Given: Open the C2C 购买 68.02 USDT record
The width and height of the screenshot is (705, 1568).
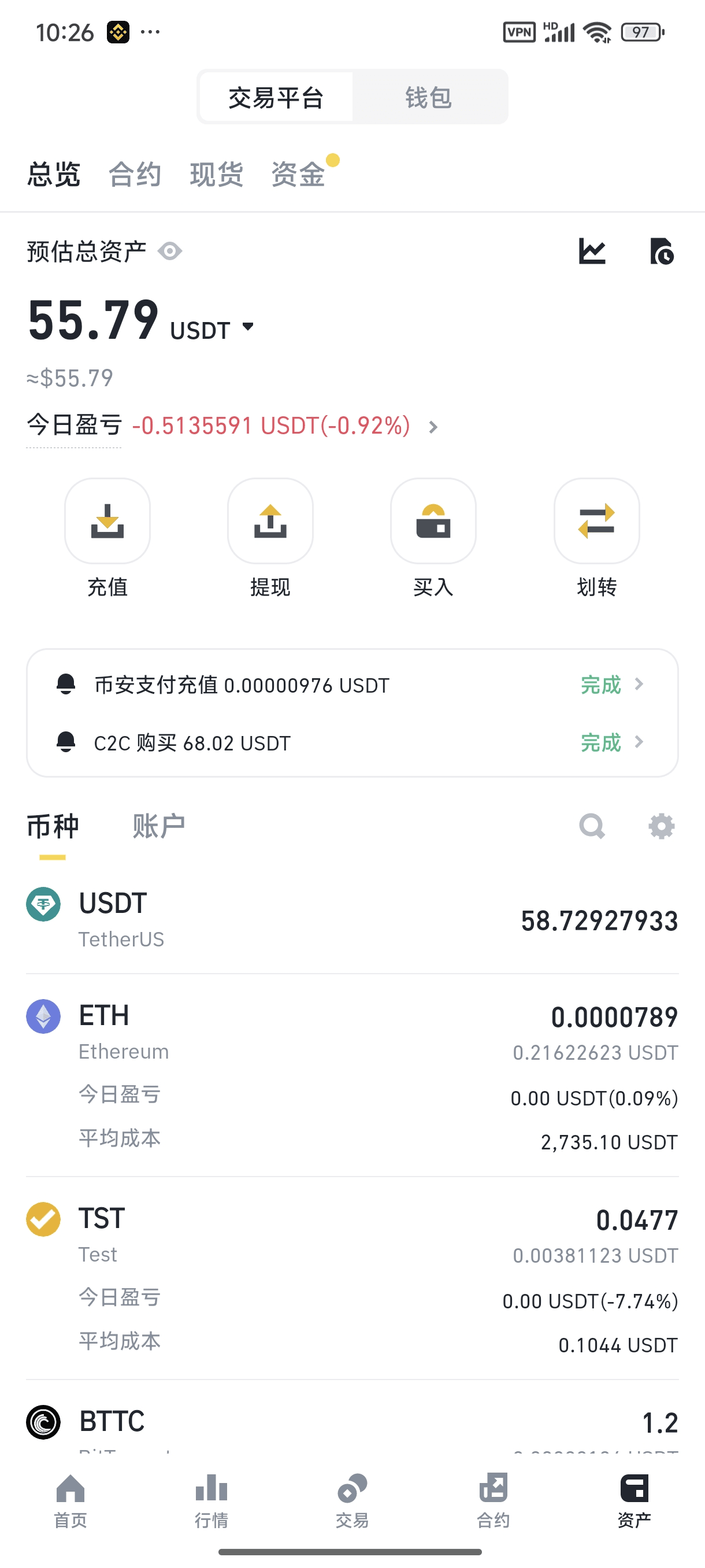Looking at the screenshot, I should coord(352,742).
